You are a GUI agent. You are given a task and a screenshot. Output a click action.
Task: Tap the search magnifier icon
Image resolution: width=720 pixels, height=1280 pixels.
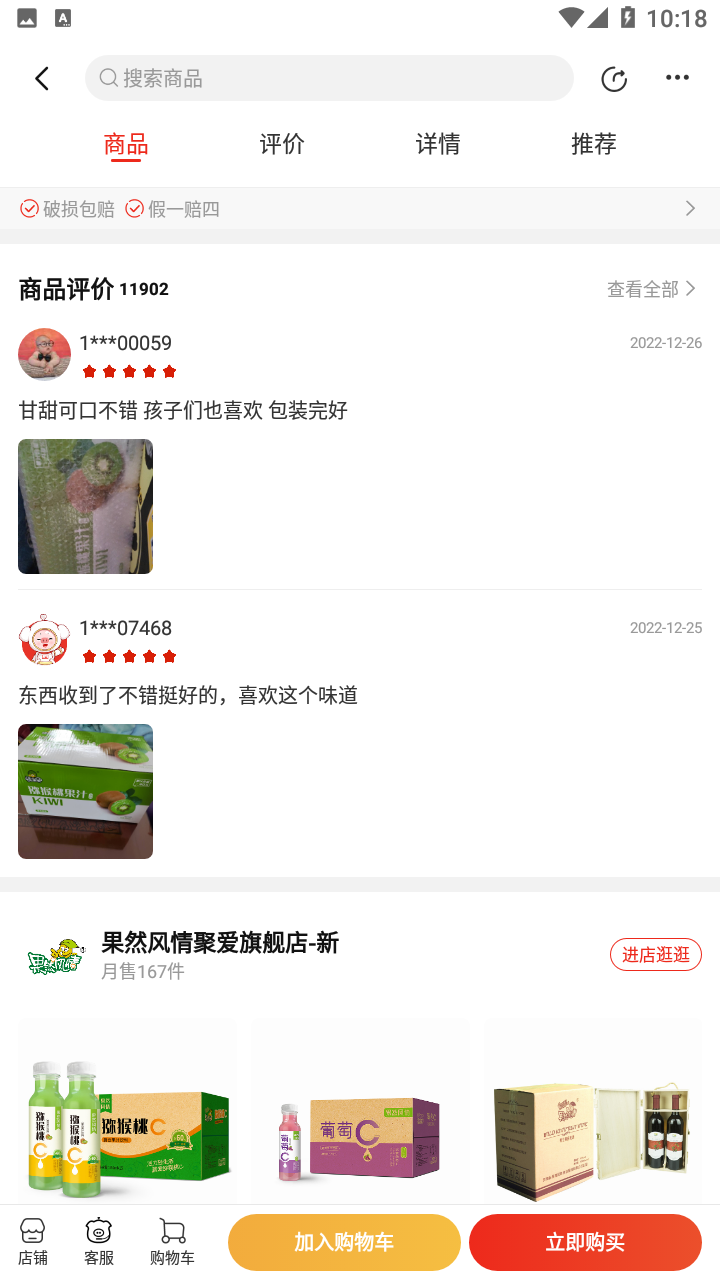(107, 78)
